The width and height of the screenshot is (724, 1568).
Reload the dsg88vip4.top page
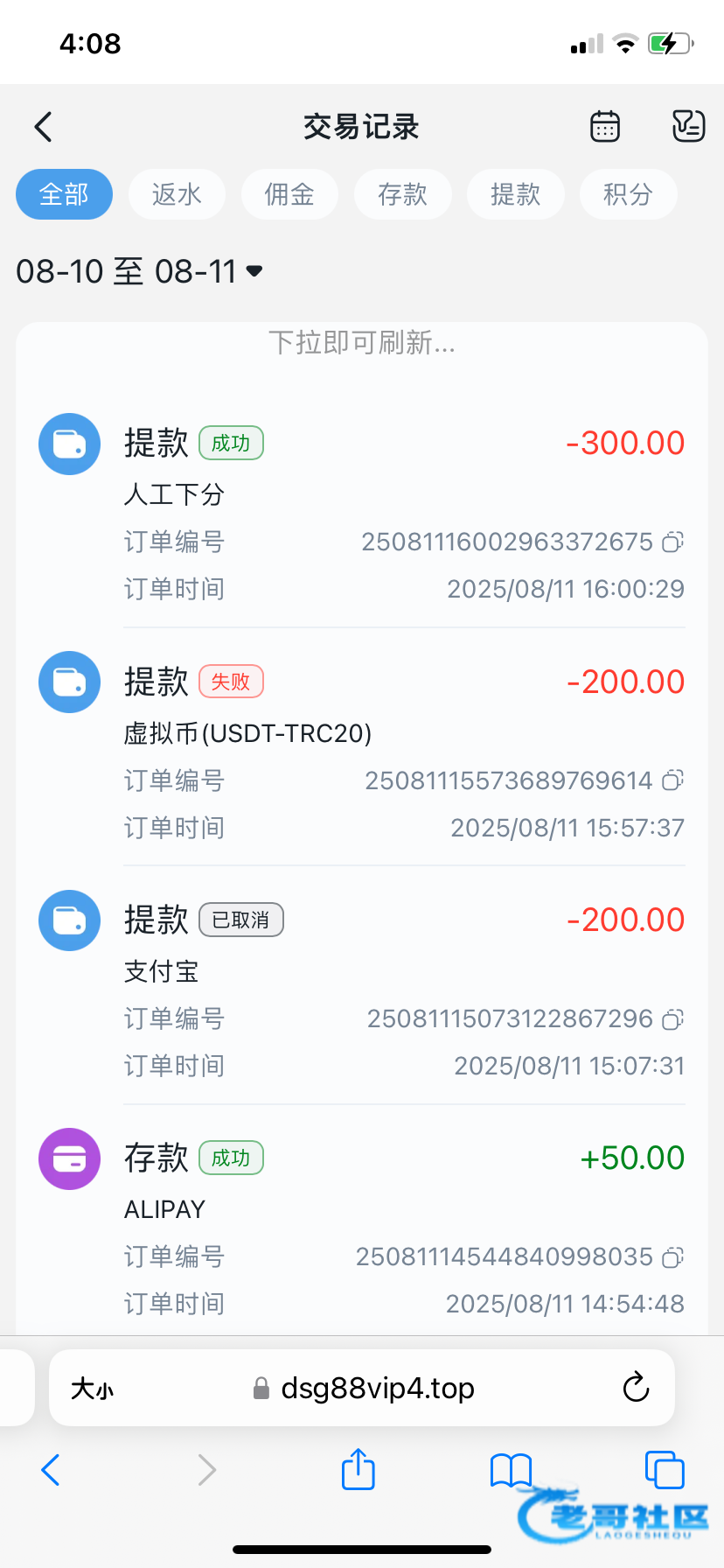pos(636,1388)
